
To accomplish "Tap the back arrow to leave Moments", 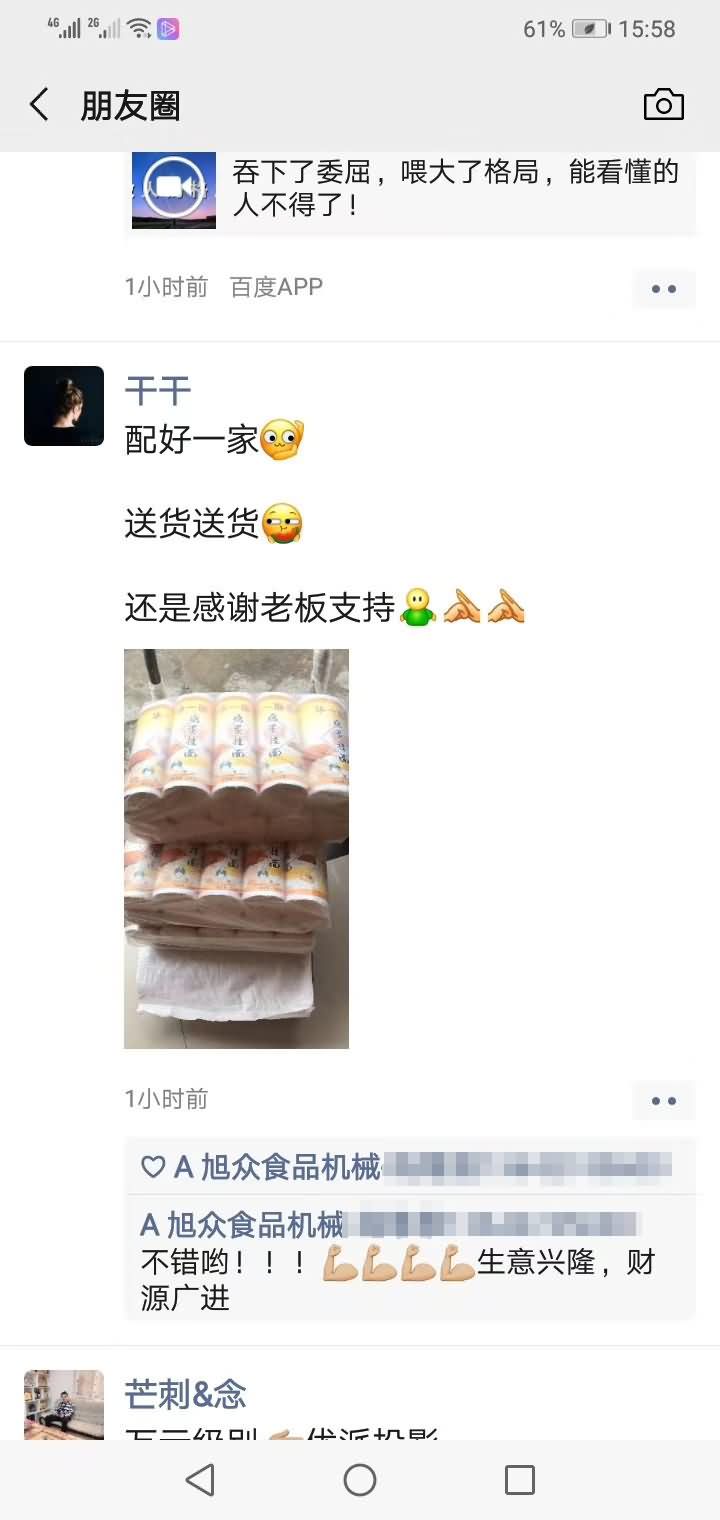I will point(39,104).
